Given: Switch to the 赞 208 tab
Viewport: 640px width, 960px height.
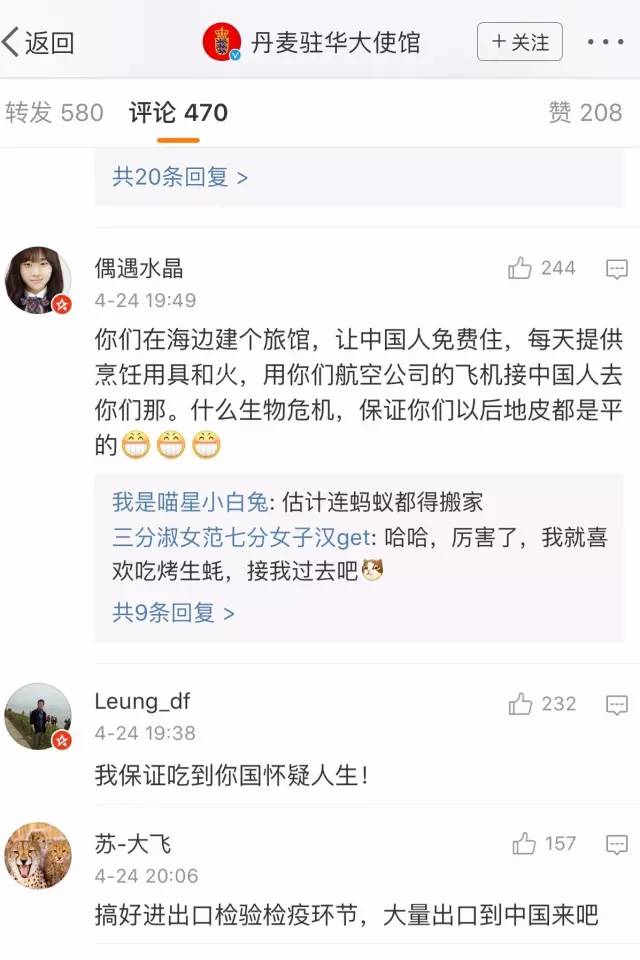Looking at the screenshot, I should click(585, 113).
